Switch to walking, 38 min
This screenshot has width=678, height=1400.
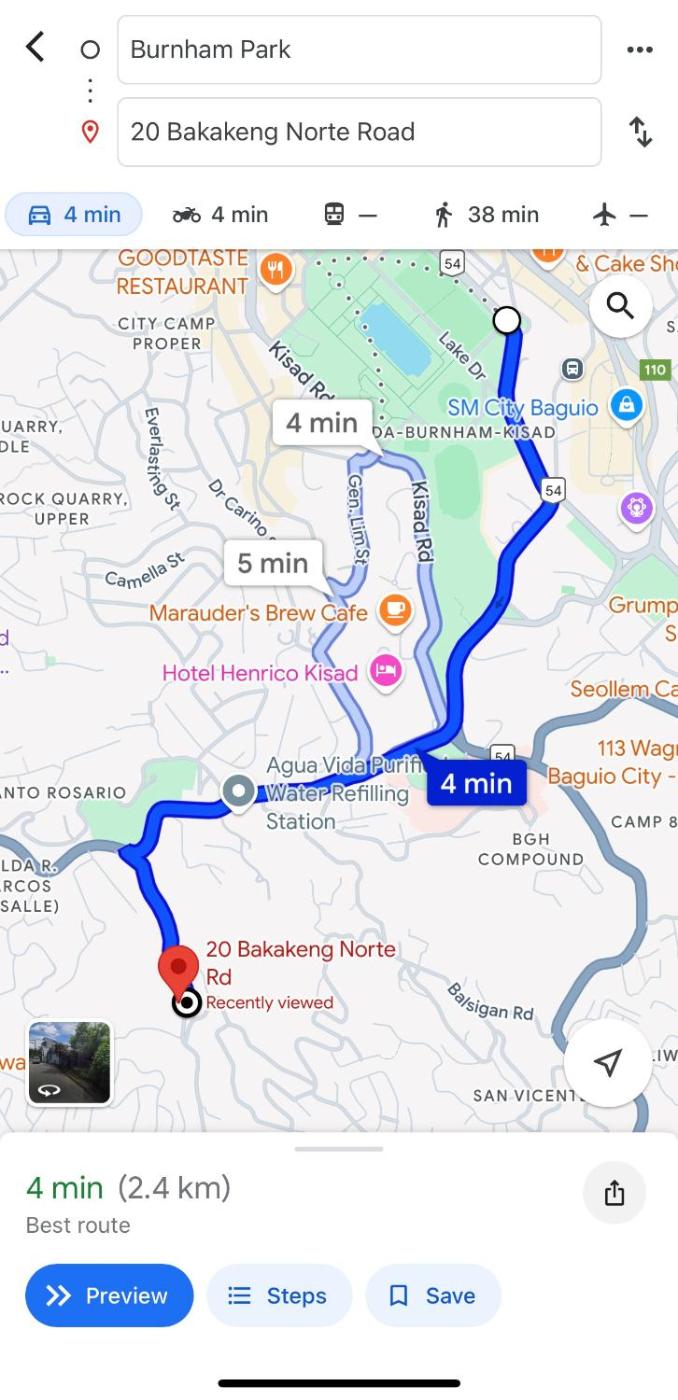pos(487,214)
